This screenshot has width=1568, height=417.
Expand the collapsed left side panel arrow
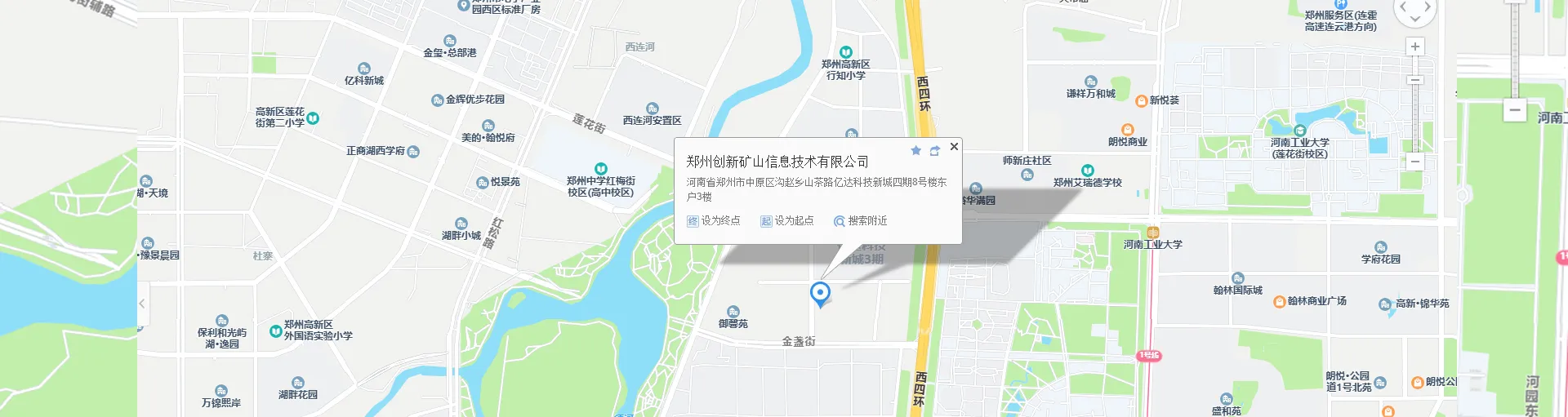point(142,304)
